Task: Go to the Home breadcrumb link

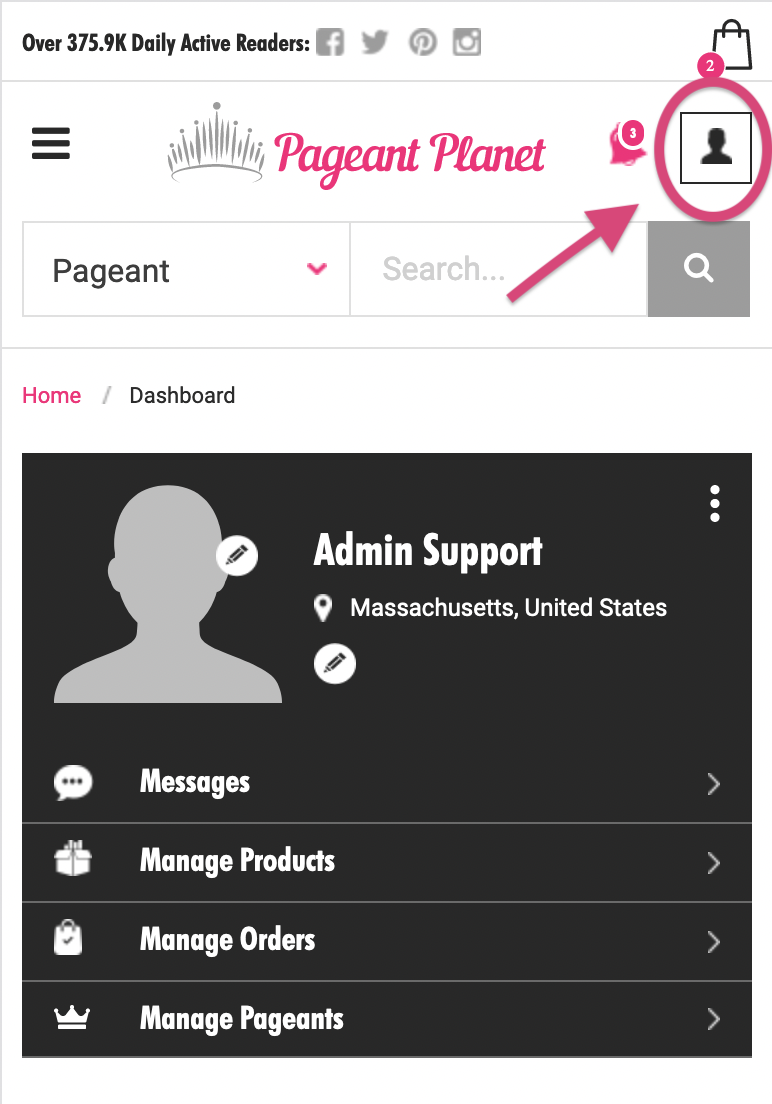Action: tap(52, 395)
